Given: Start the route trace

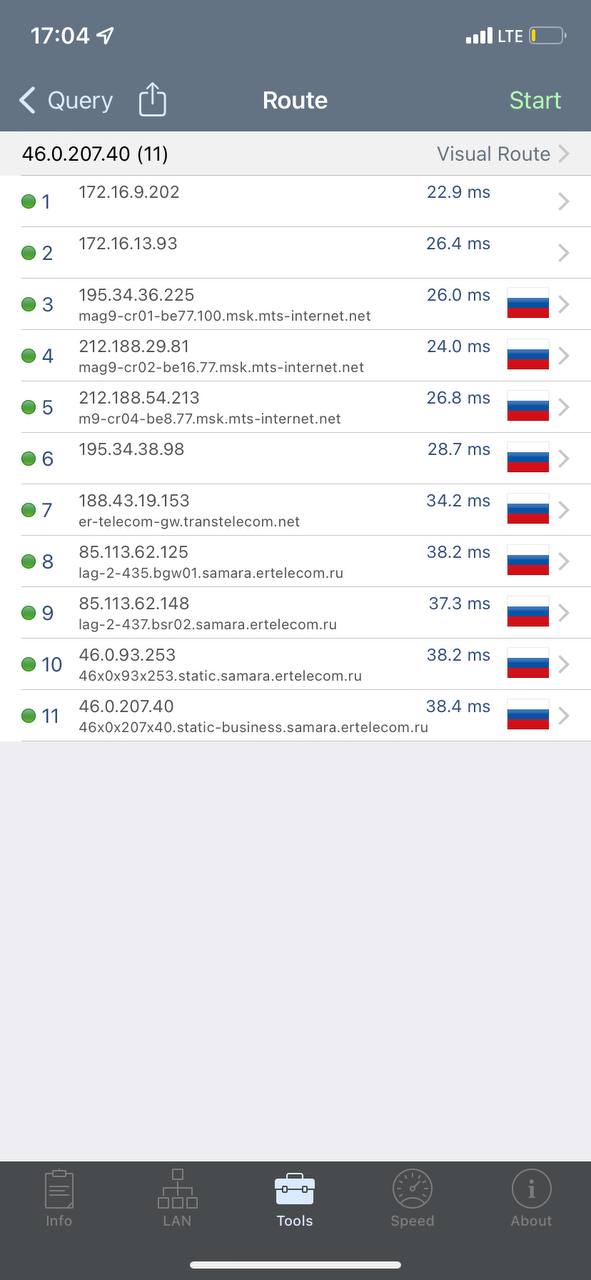Looking at the screenshot, I should [535, 100].
